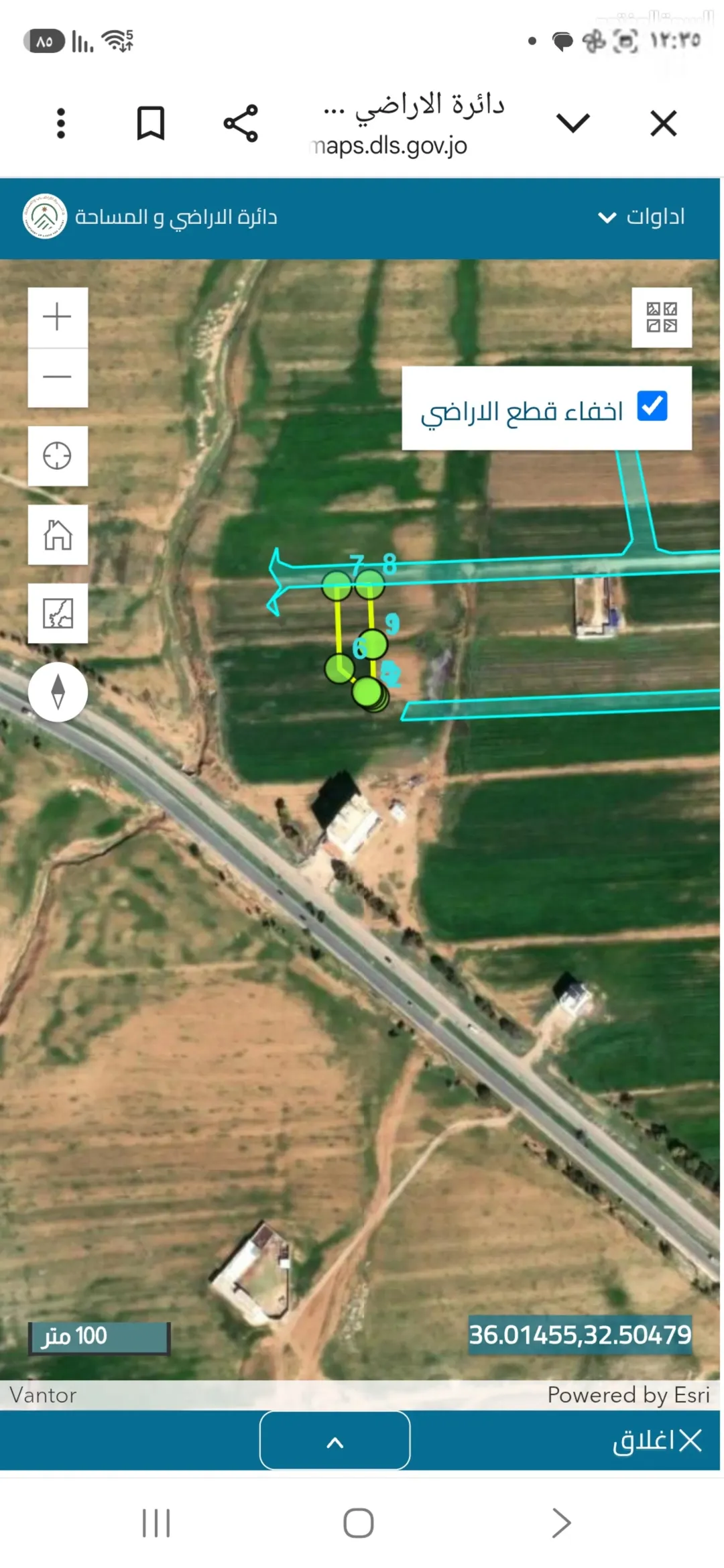Open the basemap gallery grid icon
Screen dimensions: 724x1568
tap(662, 318)
